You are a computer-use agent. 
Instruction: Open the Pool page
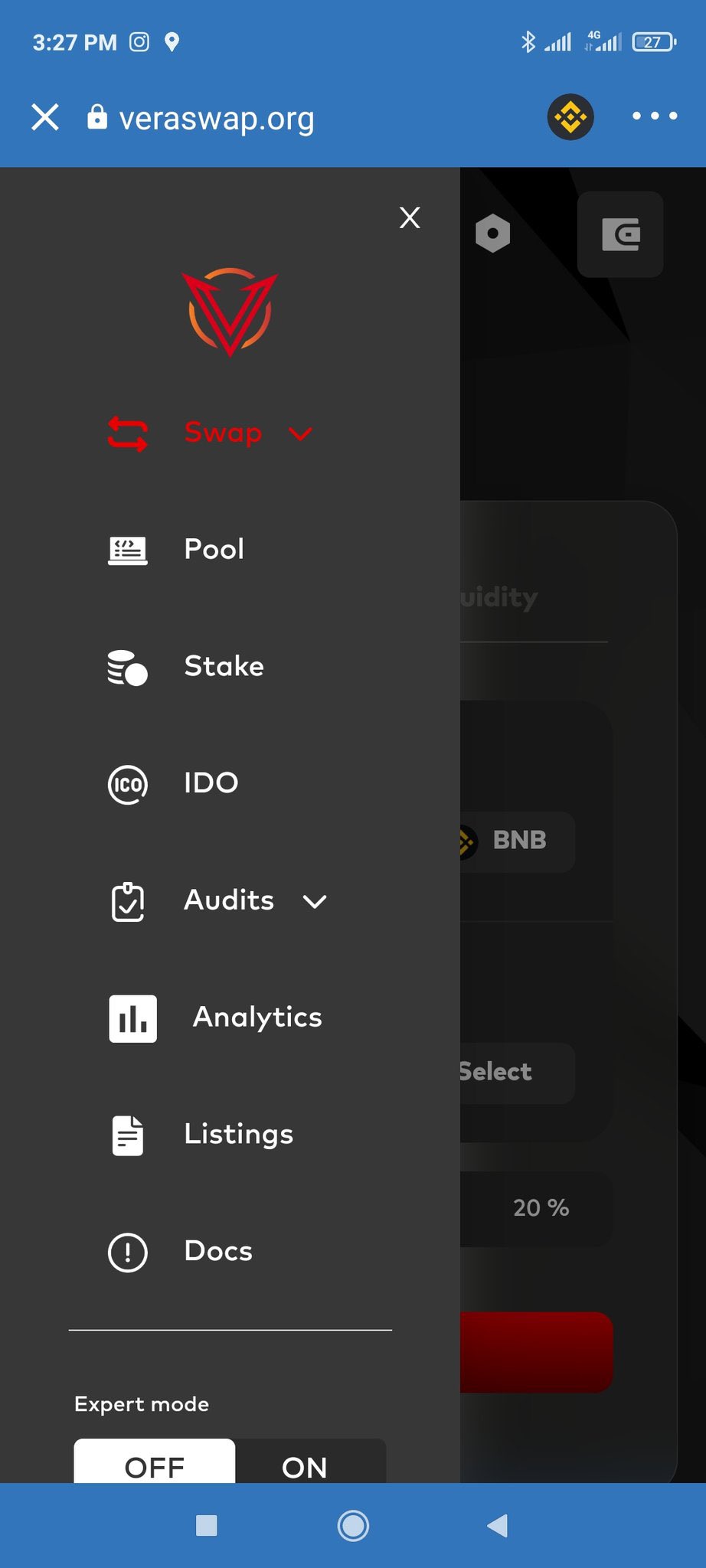176,550
